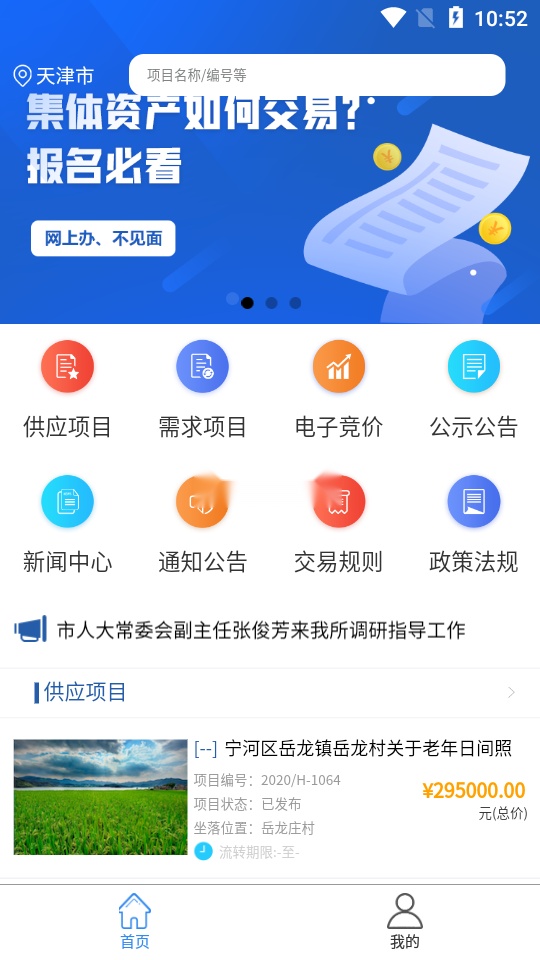Tap the 项目名称/编号等 search box
This screenshot has height=960, width=540.
click(x=317, y=75)
